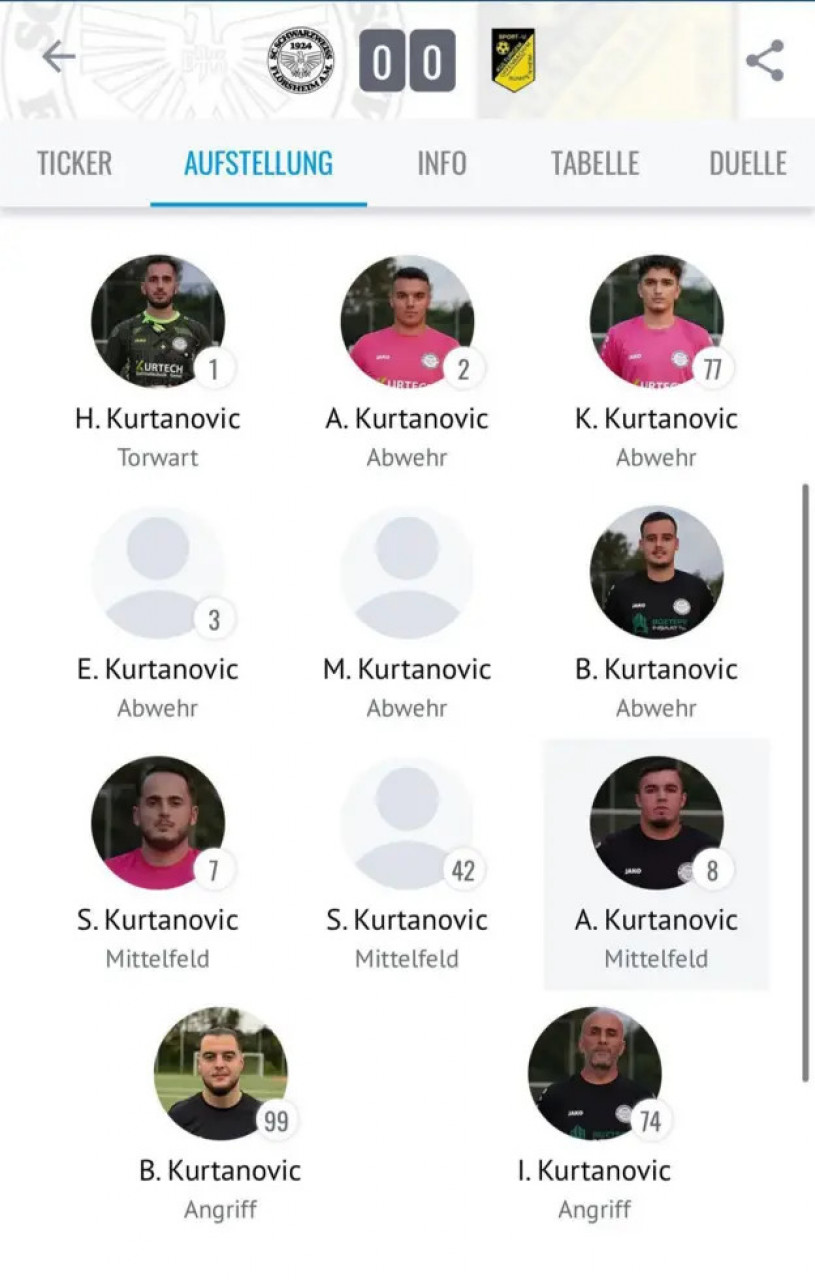Switch to the Tabelle tab

(x=595, y=163)
